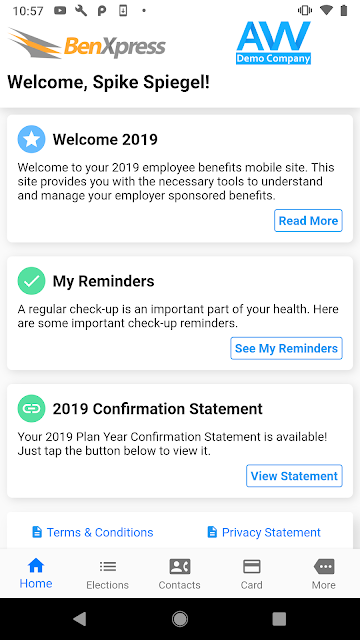Viewport: 360px width, 640px height.
Task: Tap the system back button
Action: [x=80, y=619]
